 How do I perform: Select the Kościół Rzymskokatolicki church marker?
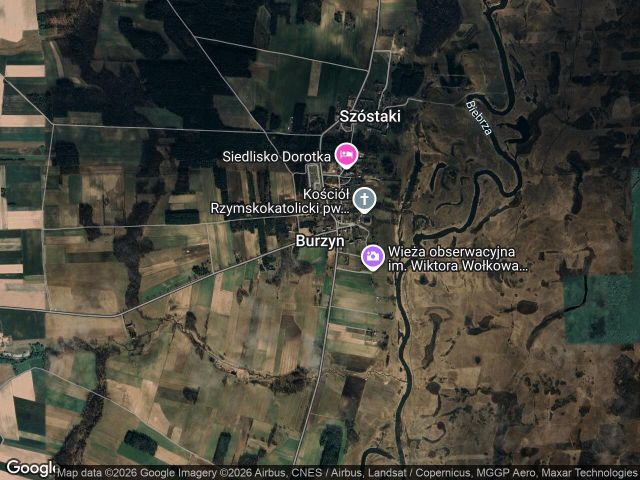click(367, 199)
